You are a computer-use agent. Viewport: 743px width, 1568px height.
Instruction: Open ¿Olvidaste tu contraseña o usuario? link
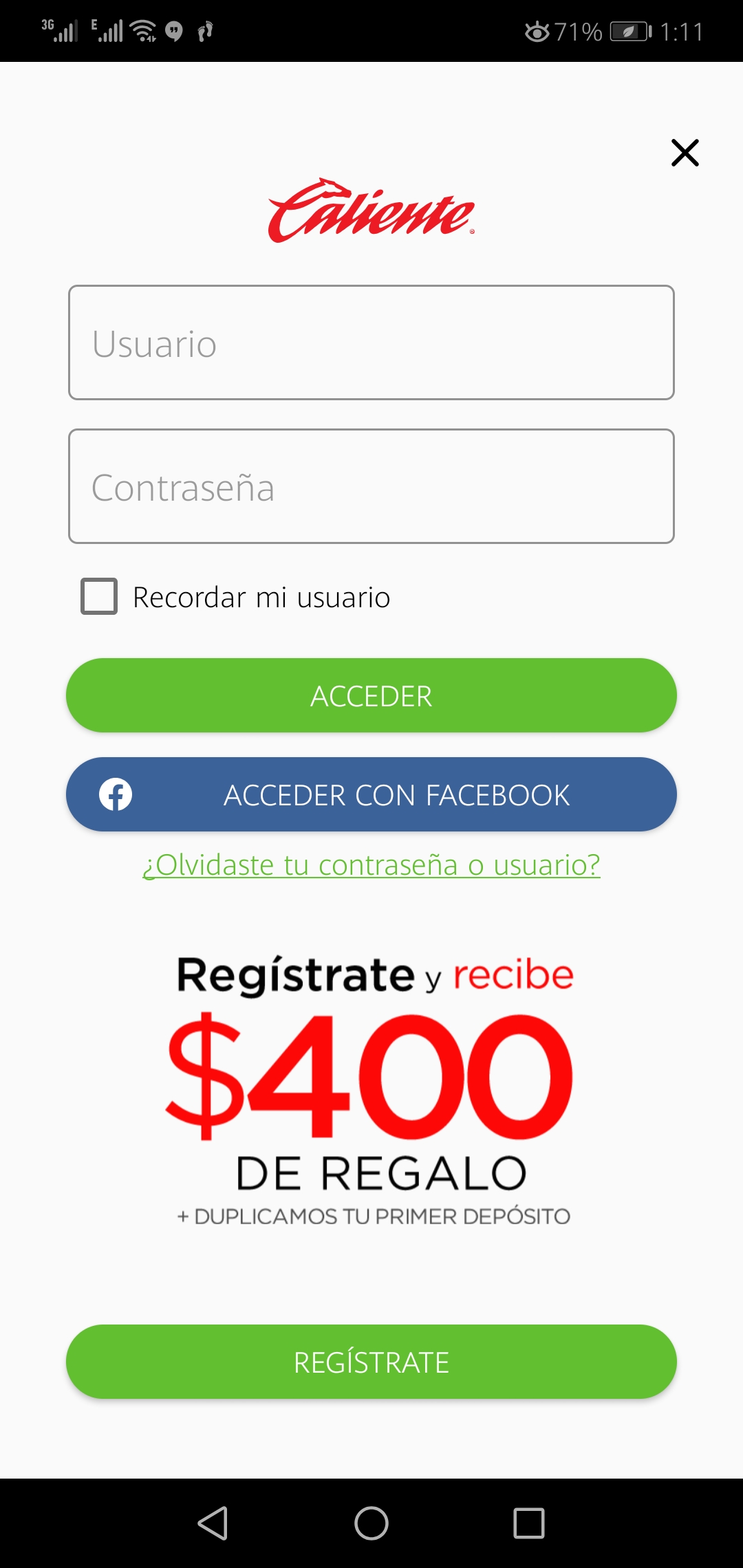[x=371, y=864]
